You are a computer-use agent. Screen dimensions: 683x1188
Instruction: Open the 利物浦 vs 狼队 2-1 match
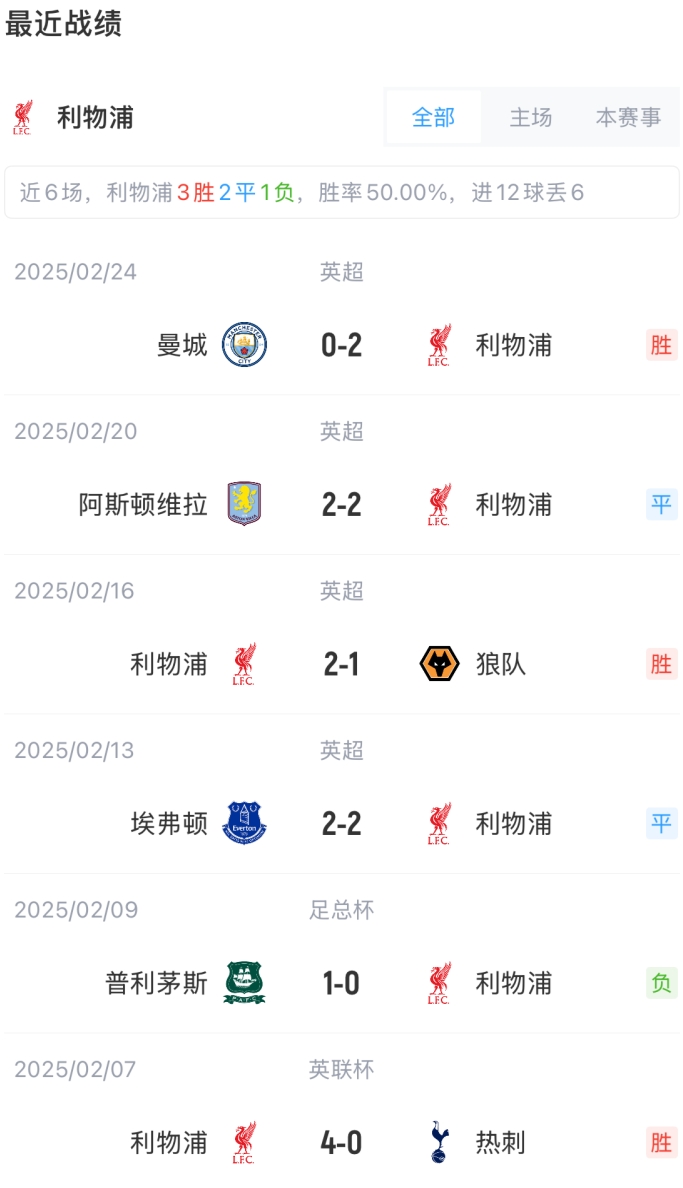pyautogui.click(x=341, y=664)
